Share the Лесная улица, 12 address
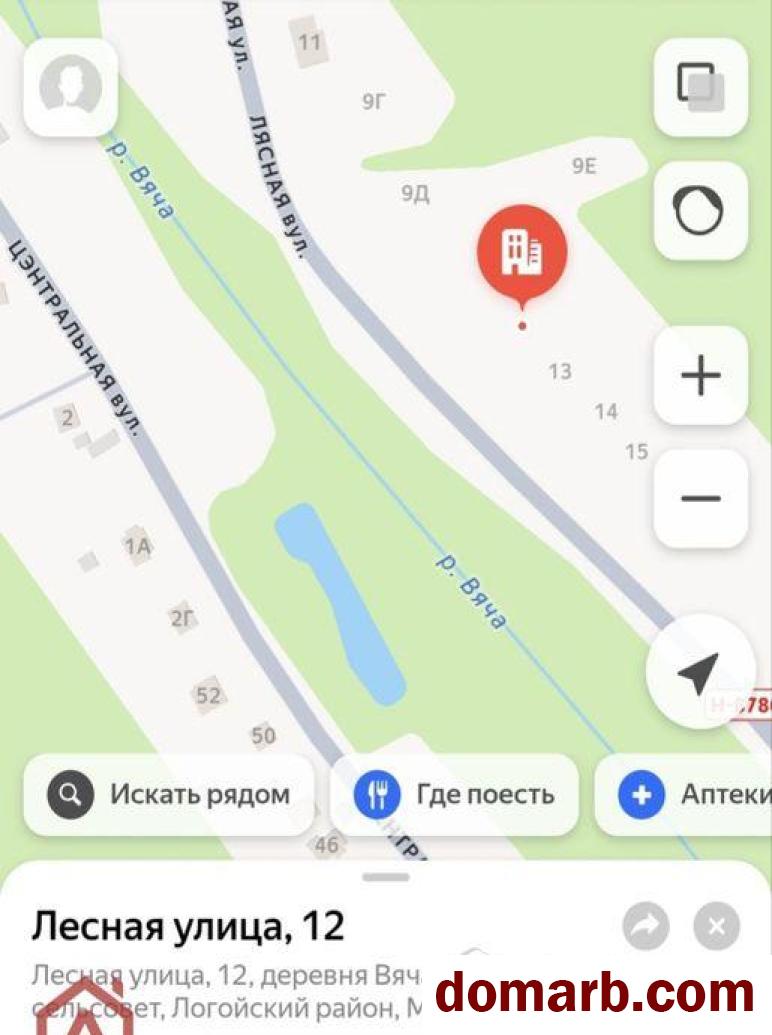772x1035 pixels. click(x=645, y=927)
